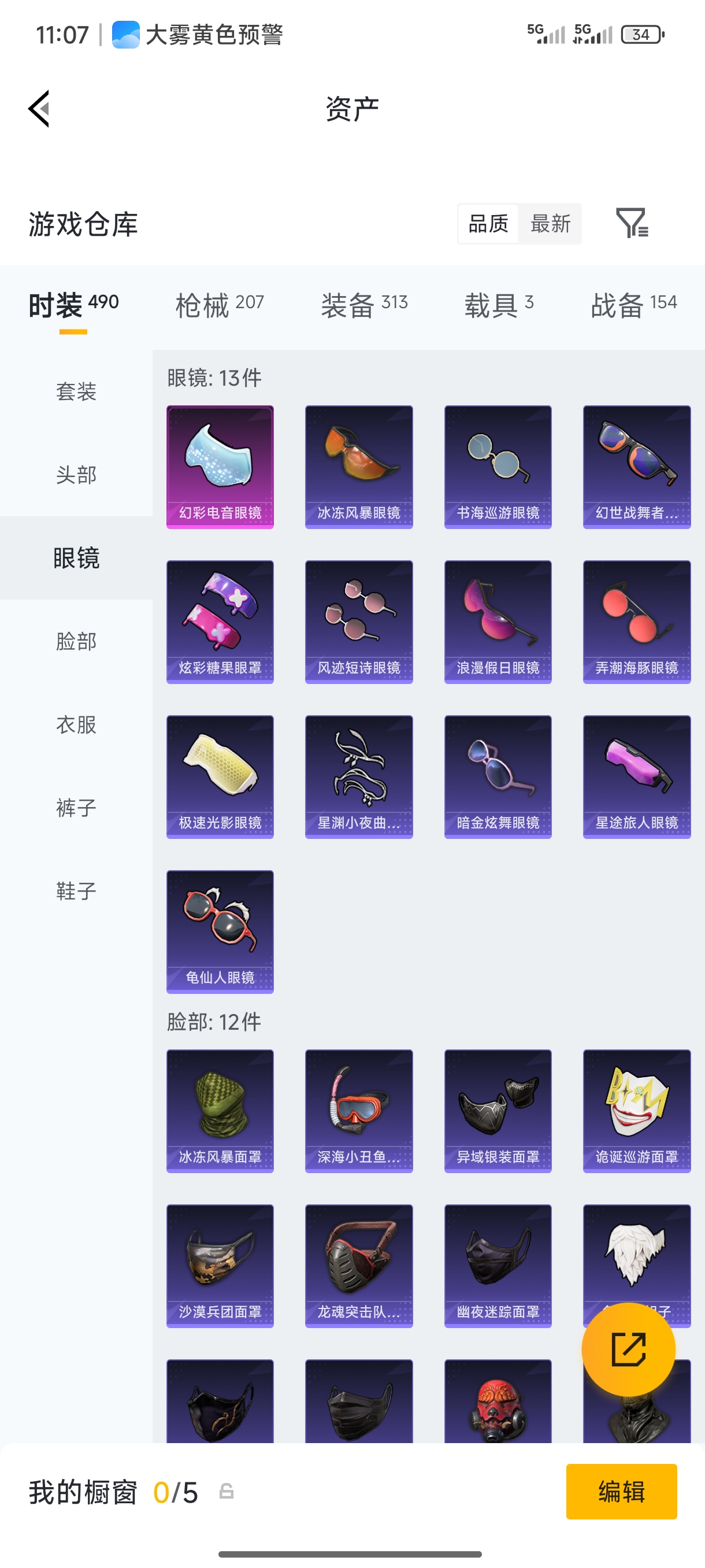The image size is (705, 1568).
Task: Select the 龟仙人眼镜 item
Action: (x=220, y=931)
